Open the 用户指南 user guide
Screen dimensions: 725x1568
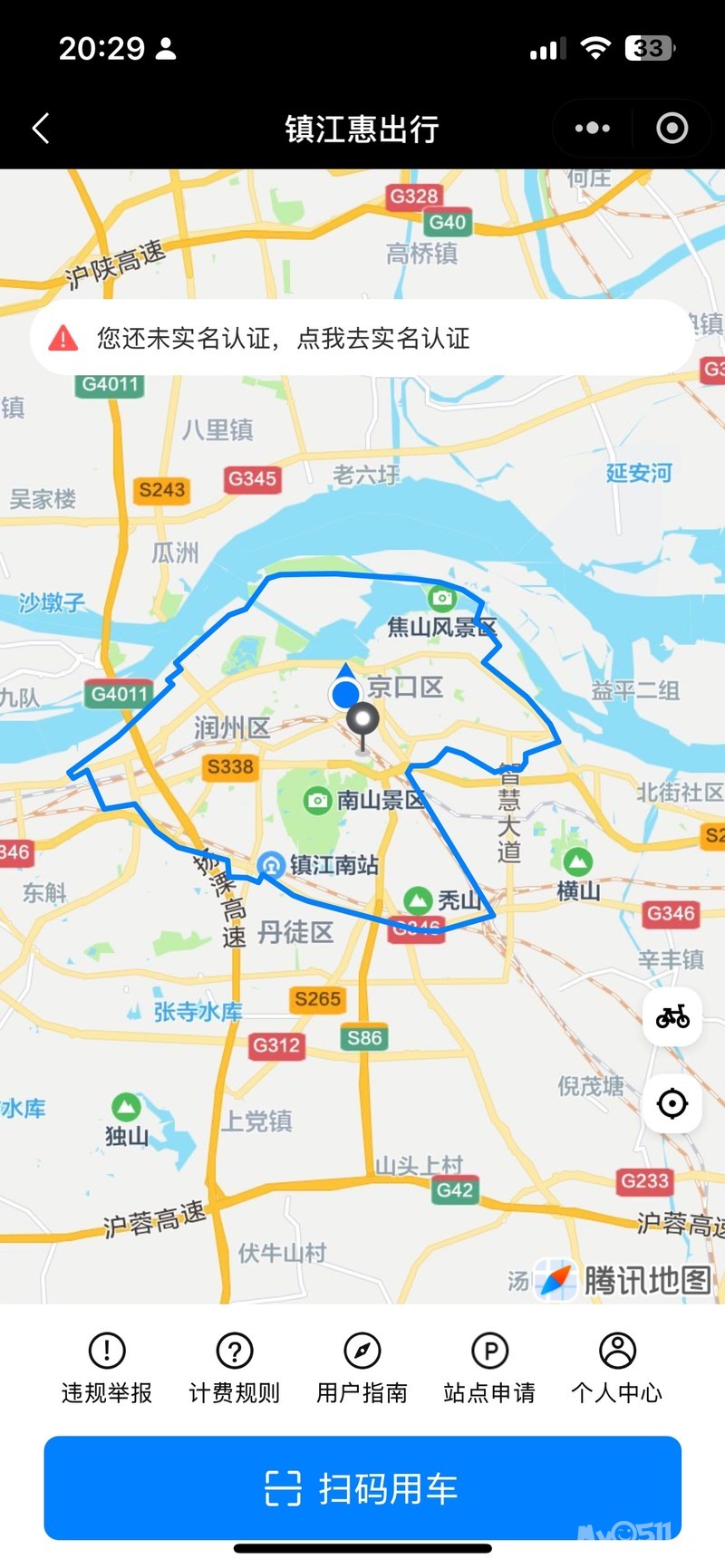(x=362, y=1368)
